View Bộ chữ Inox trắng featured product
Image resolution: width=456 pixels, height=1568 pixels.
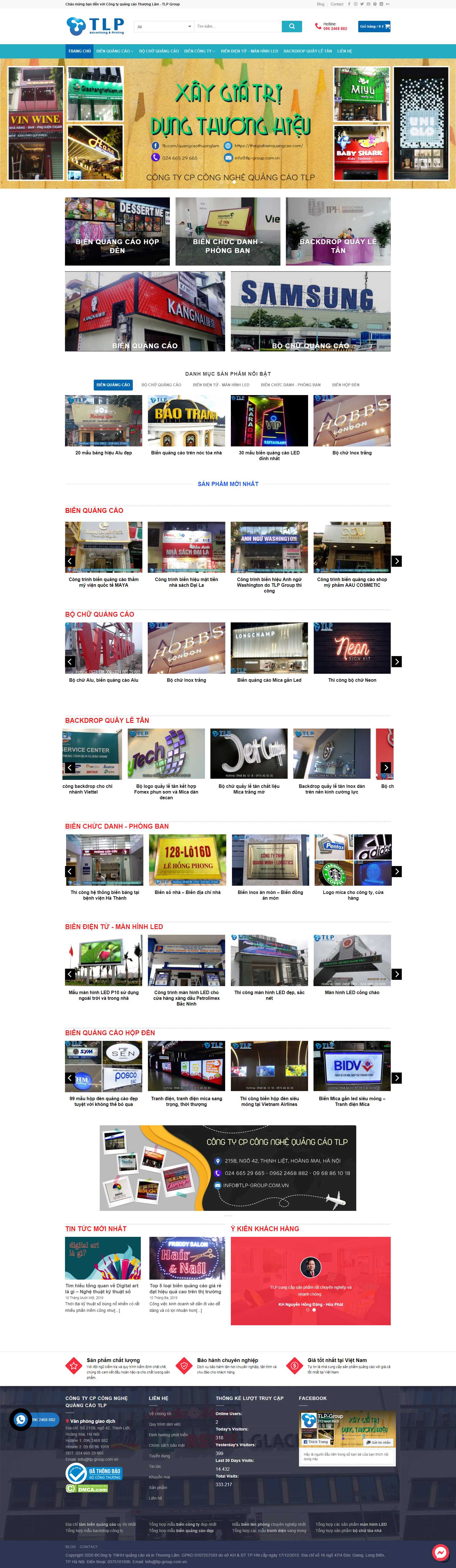(352, 453)
